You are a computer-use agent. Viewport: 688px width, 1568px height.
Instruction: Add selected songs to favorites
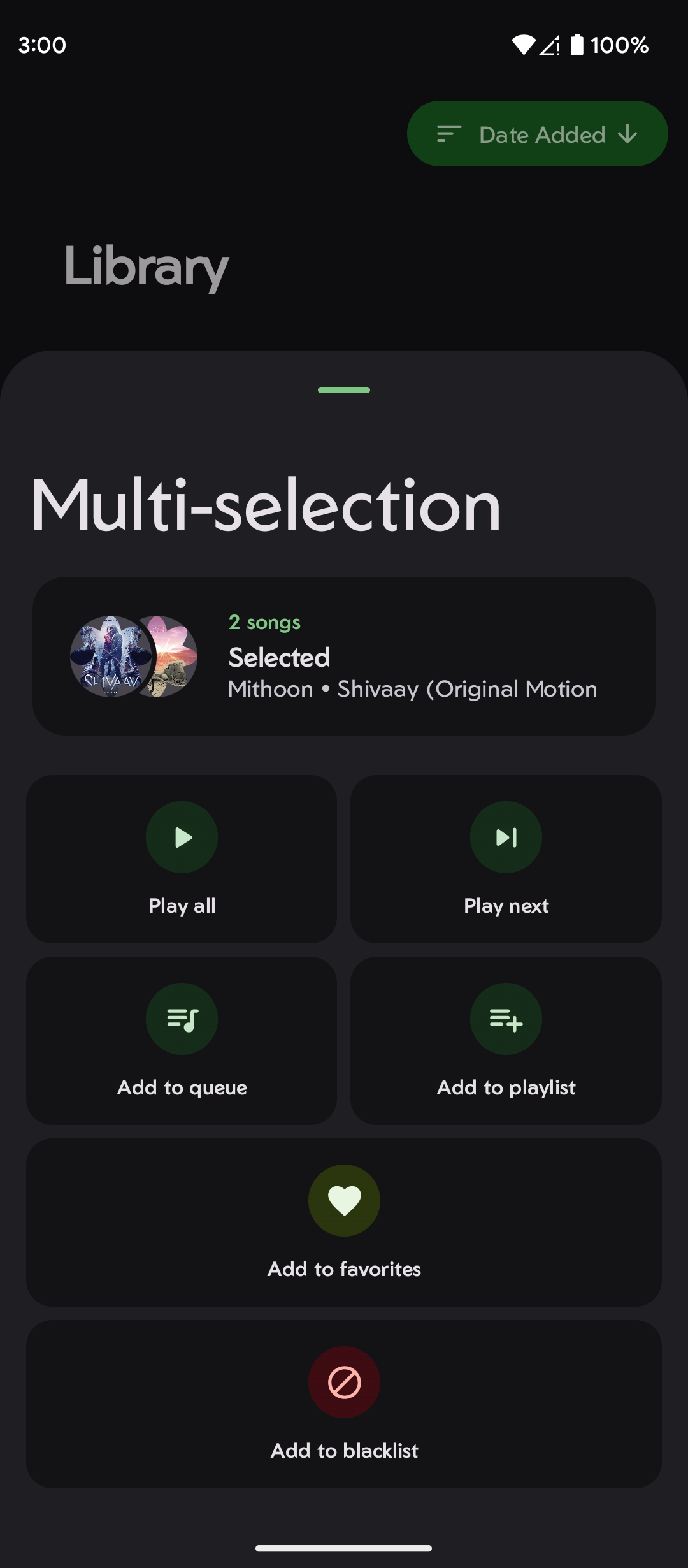tap(344, 1221)
